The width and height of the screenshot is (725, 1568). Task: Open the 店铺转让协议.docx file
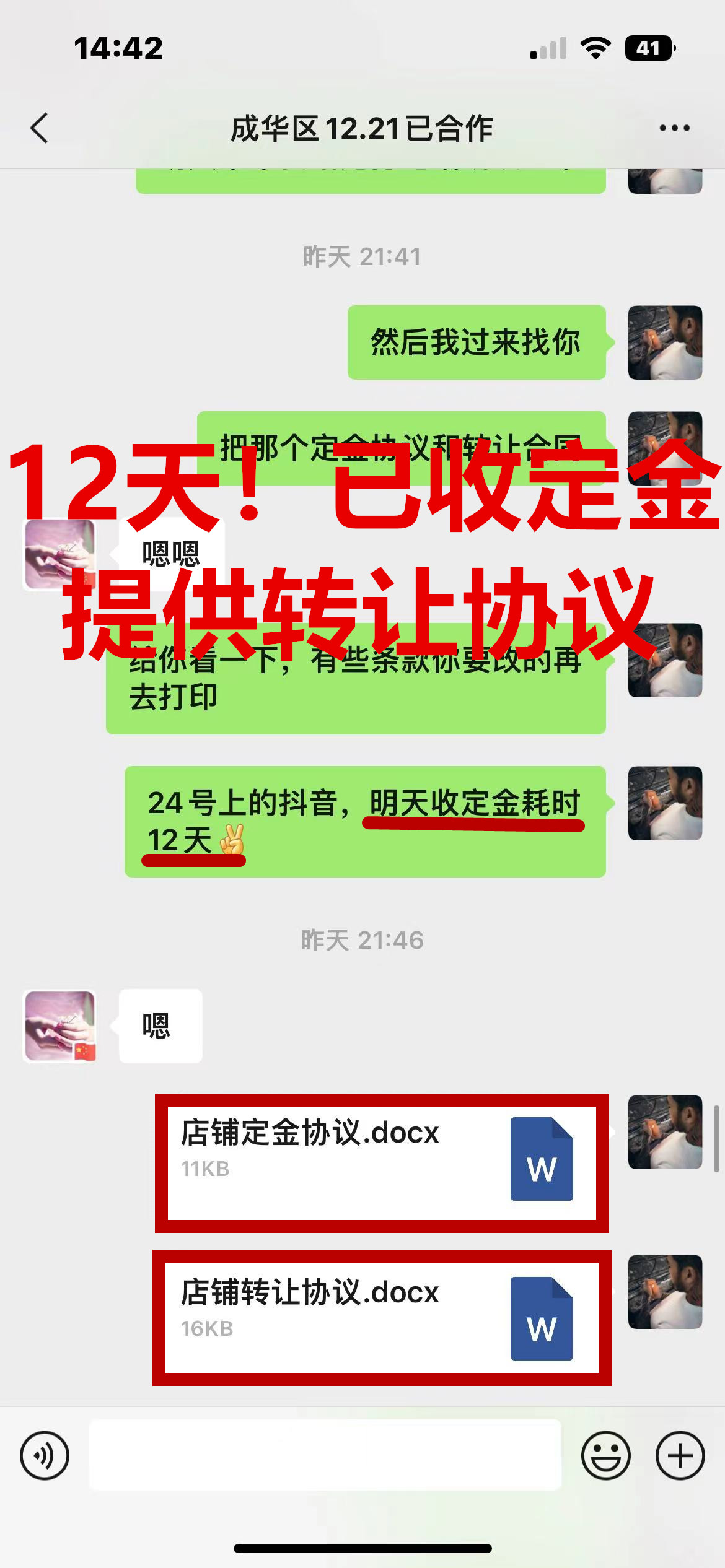pos(382,1318)
